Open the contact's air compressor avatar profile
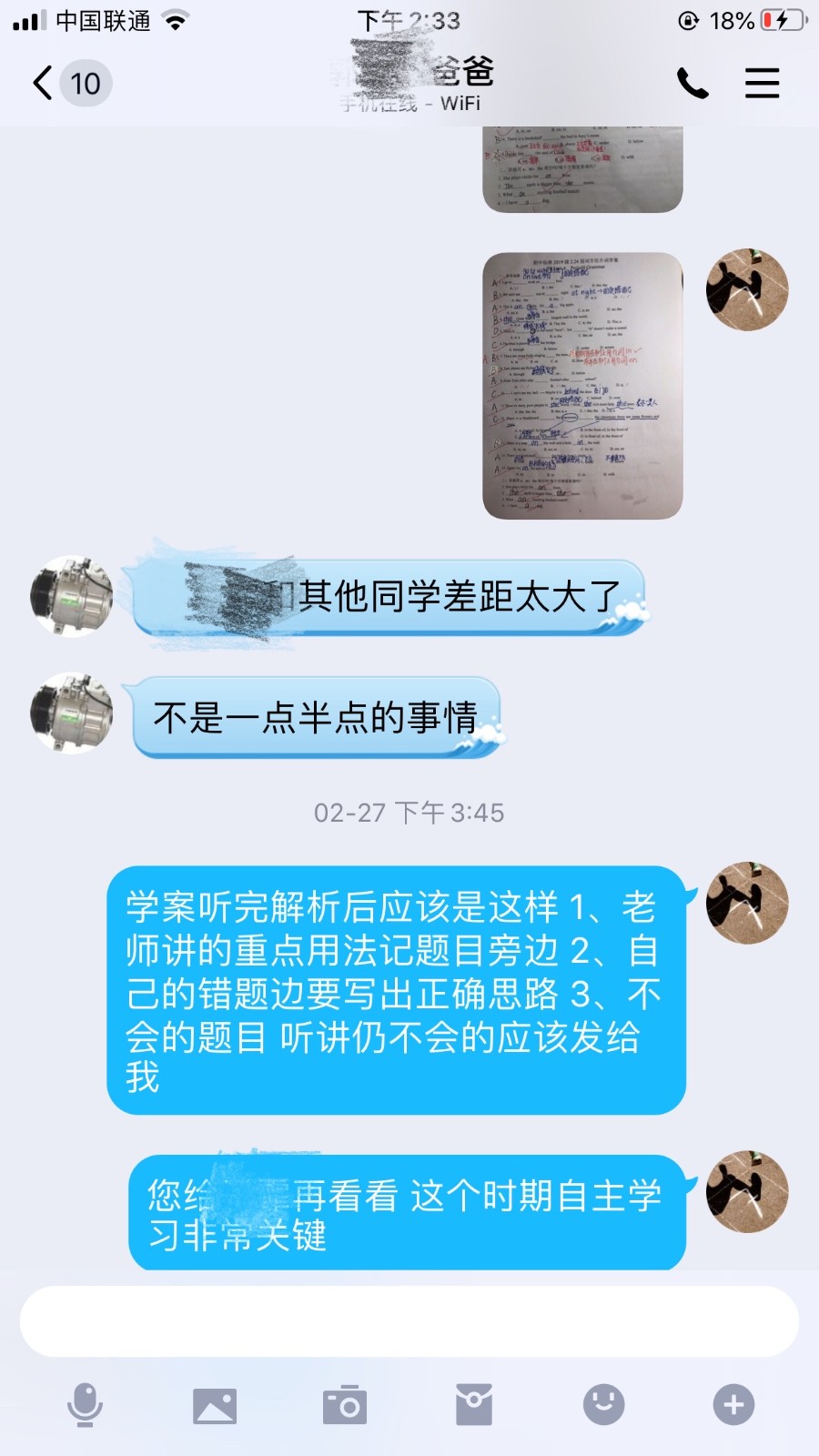 pos(71,596)
